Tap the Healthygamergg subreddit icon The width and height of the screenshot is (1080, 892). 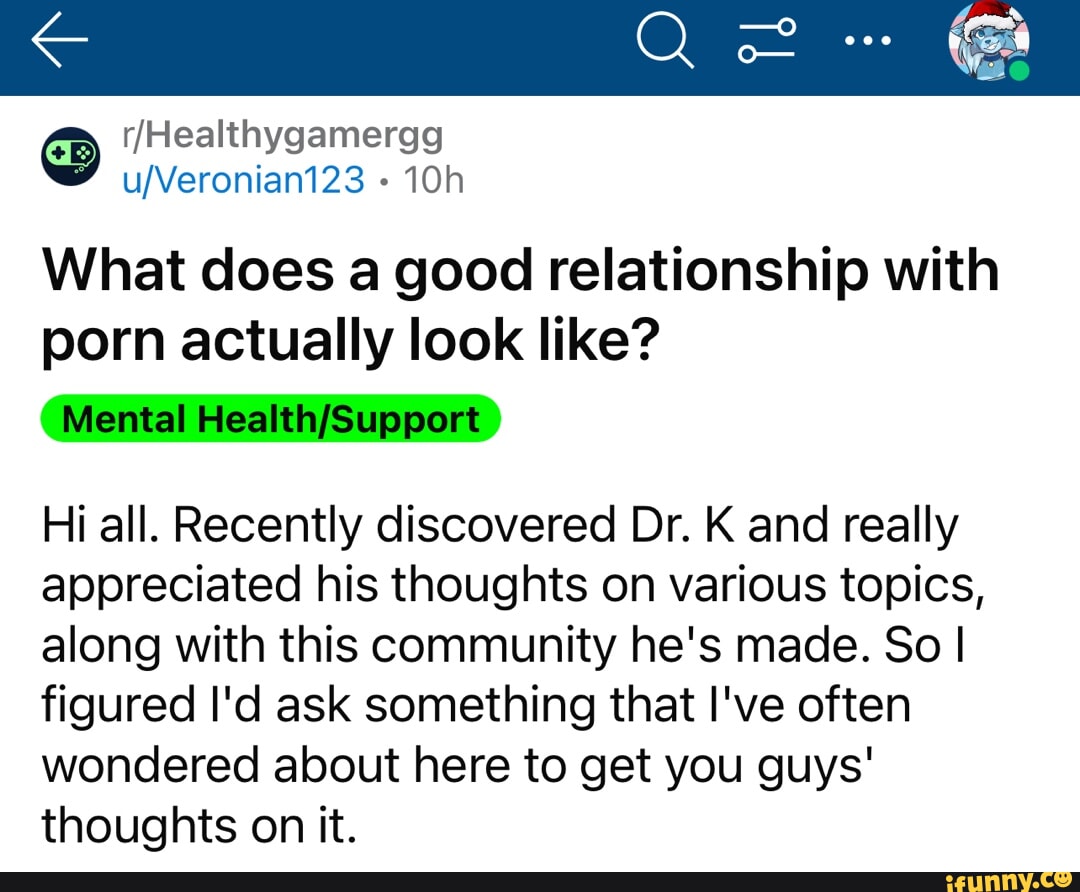pyautogui.click(x=69, y=157)
